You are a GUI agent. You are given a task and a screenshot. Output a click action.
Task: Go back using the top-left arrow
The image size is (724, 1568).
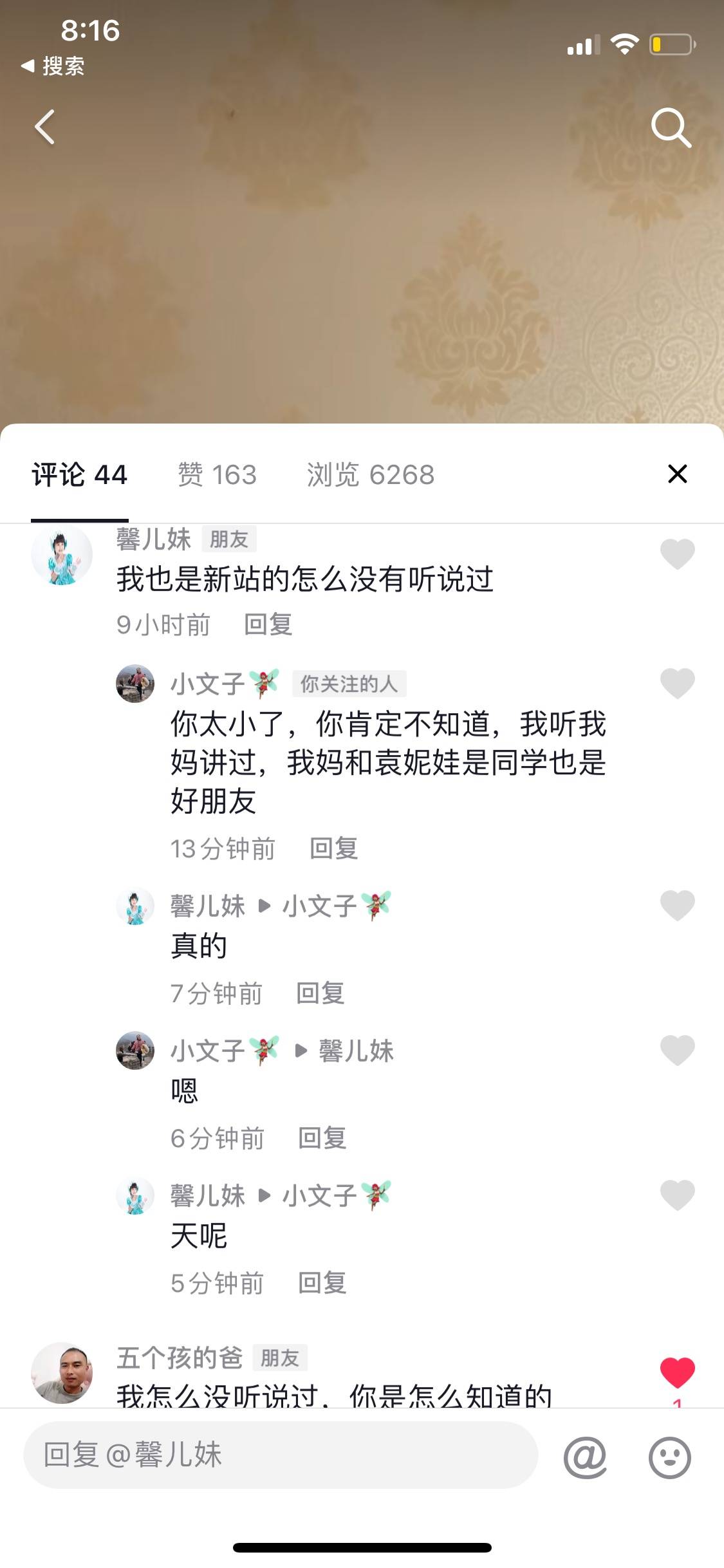tap(45, 127)
